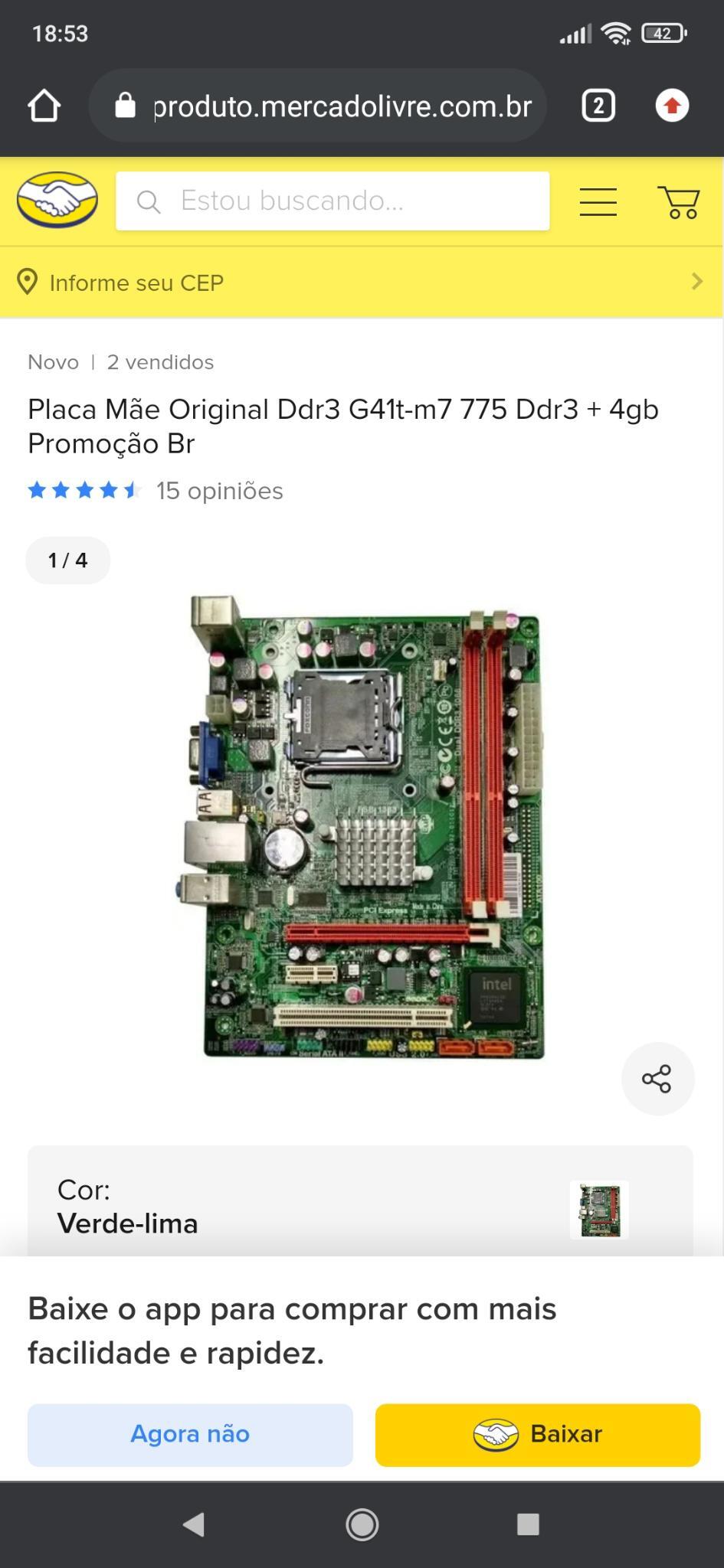The height and width of the screenshot is (1568, 724).
Task: Share this product listing
Action: pyautogui.click(x=657, y=1079)
